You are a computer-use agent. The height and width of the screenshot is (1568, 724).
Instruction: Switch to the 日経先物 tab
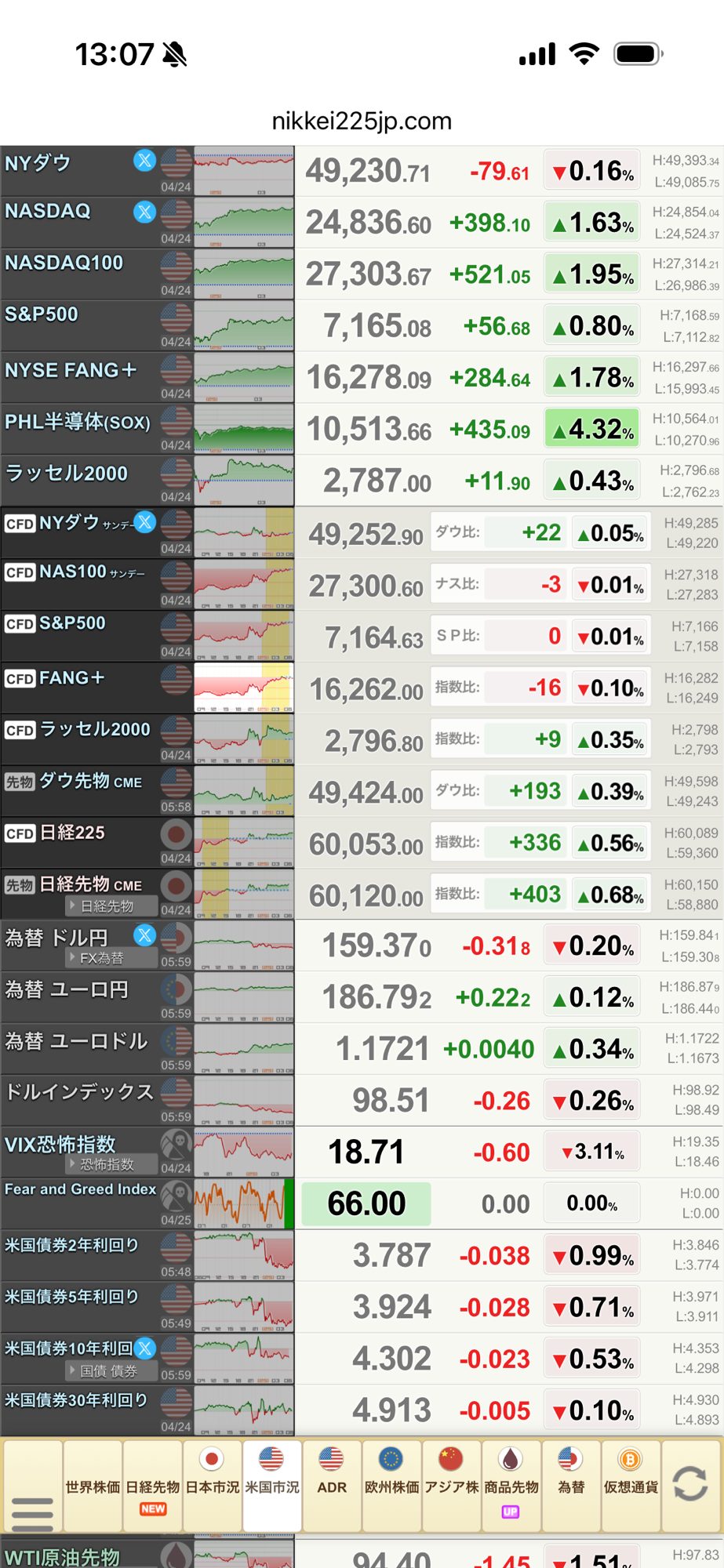click(x=153, y=1486)
